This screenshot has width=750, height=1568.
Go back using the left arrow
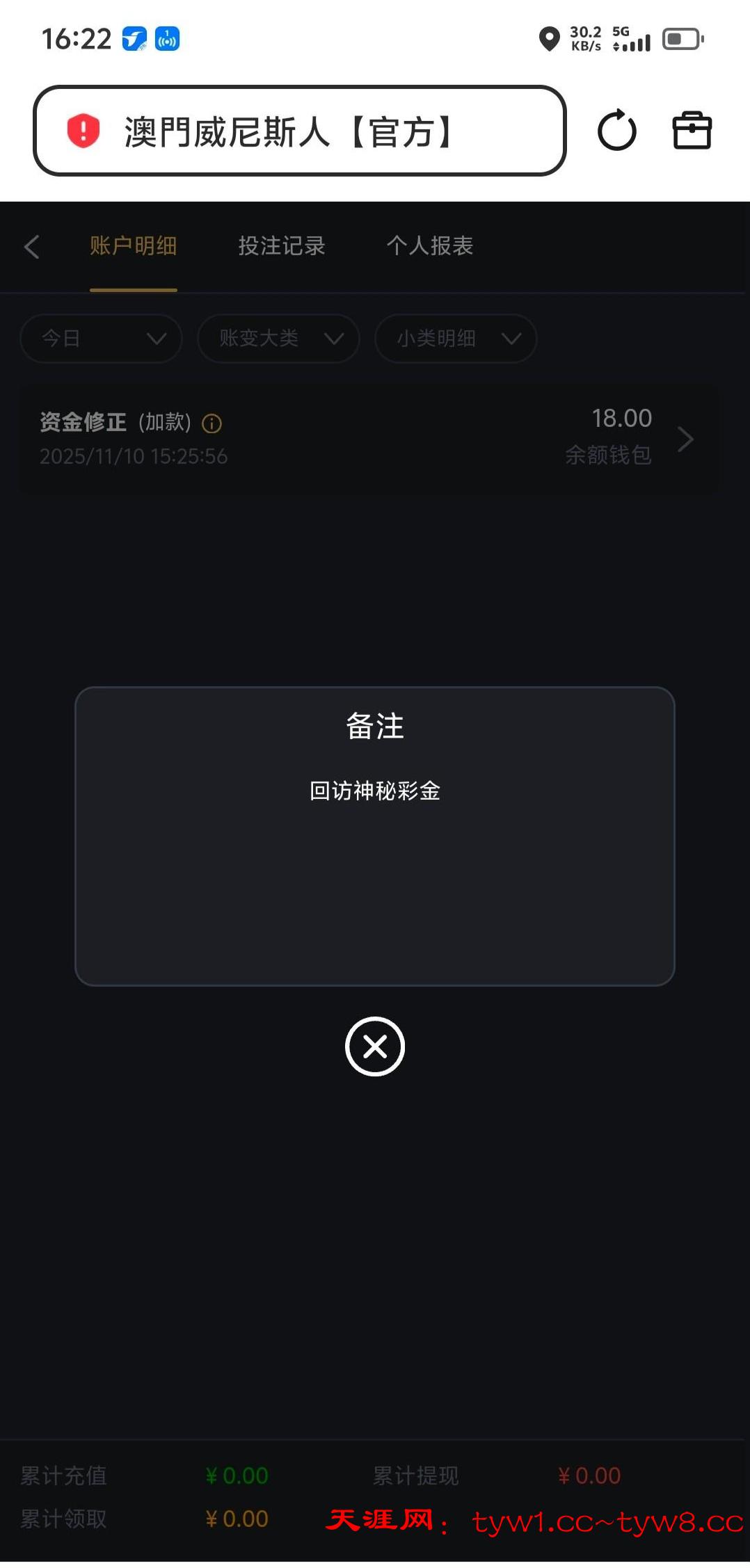32,246
